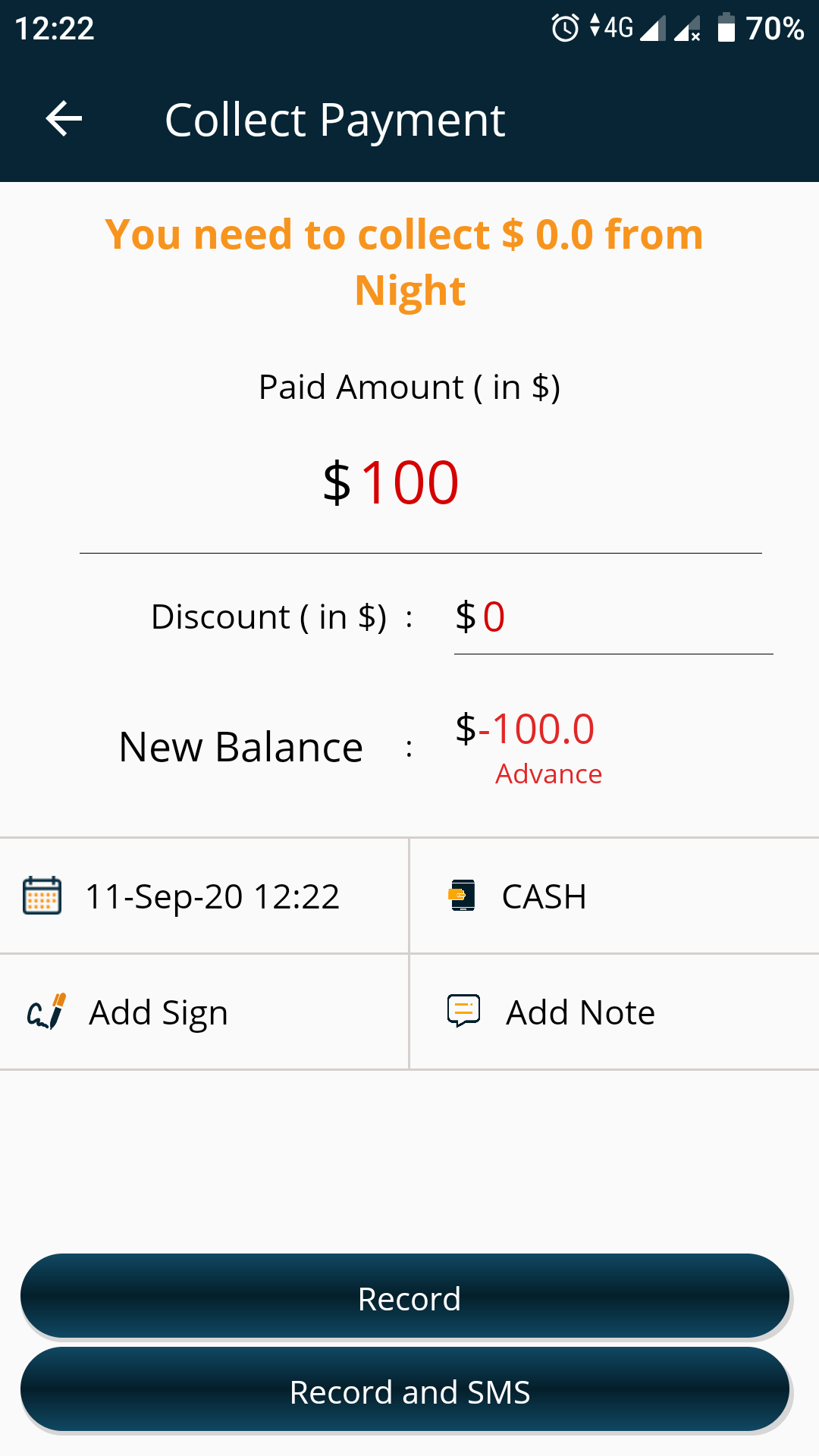Edit the paid amount field
The width and height of the screenshot is (819, 1456).
coord(409,483)
